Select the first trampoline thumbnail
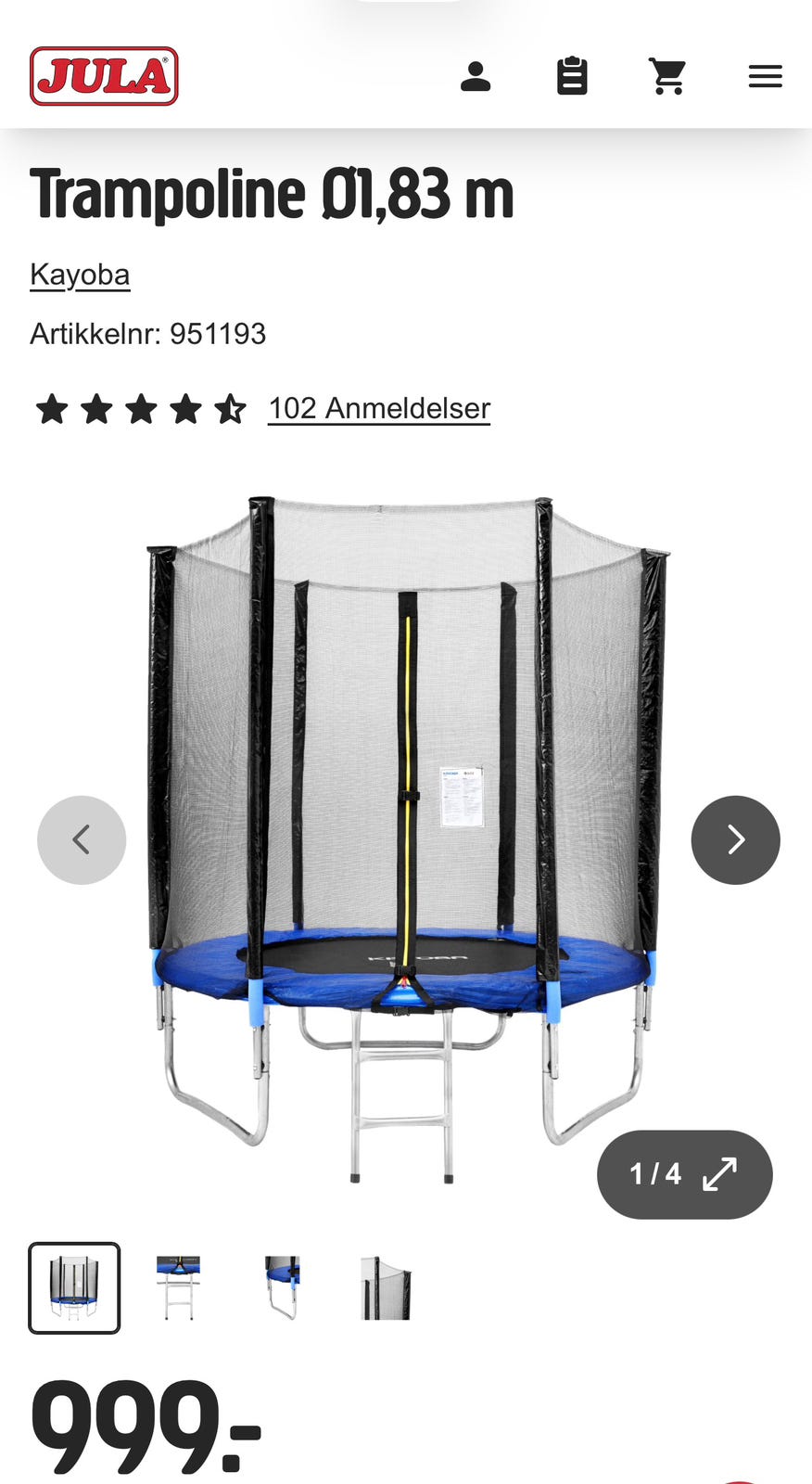This screenshot has height=1484, width=812. pyautogui.click(x=74, y=1288)
